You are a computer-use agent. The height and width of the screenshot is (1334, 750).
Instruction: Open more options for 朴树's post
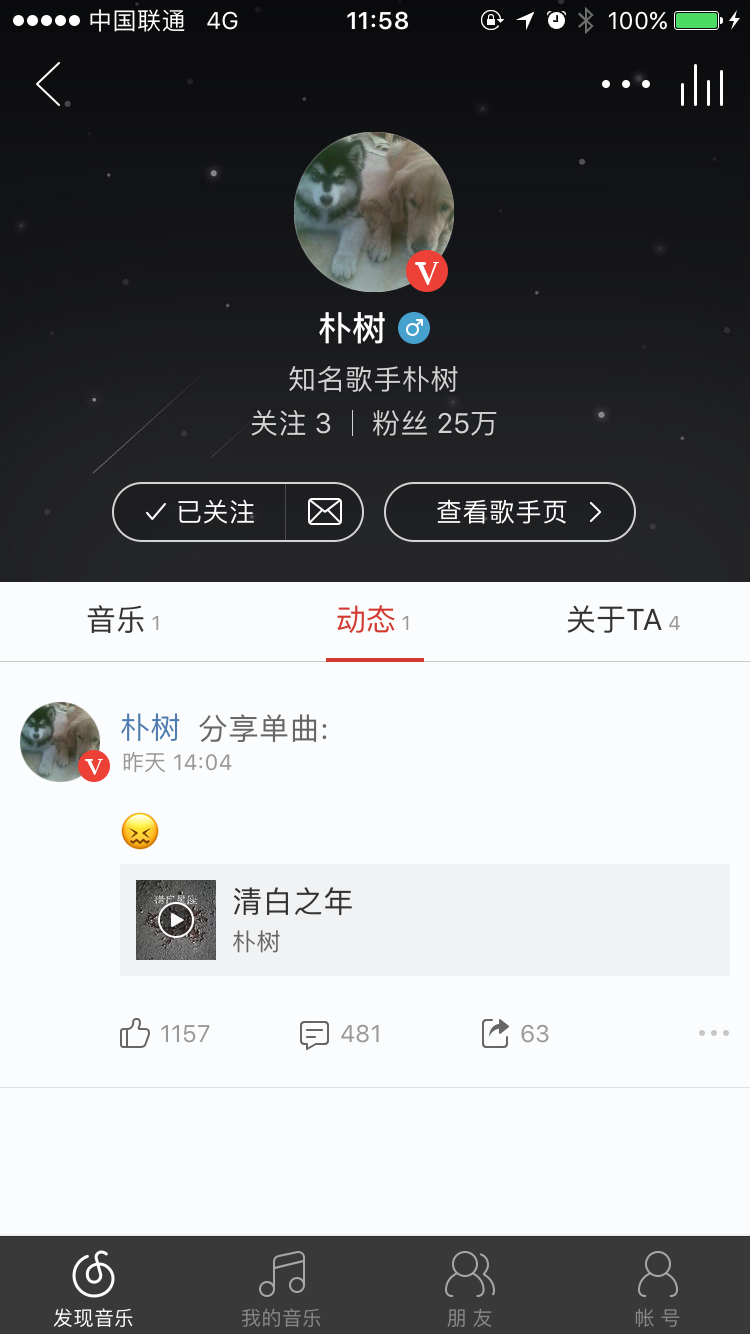(x=713, y=1033)
